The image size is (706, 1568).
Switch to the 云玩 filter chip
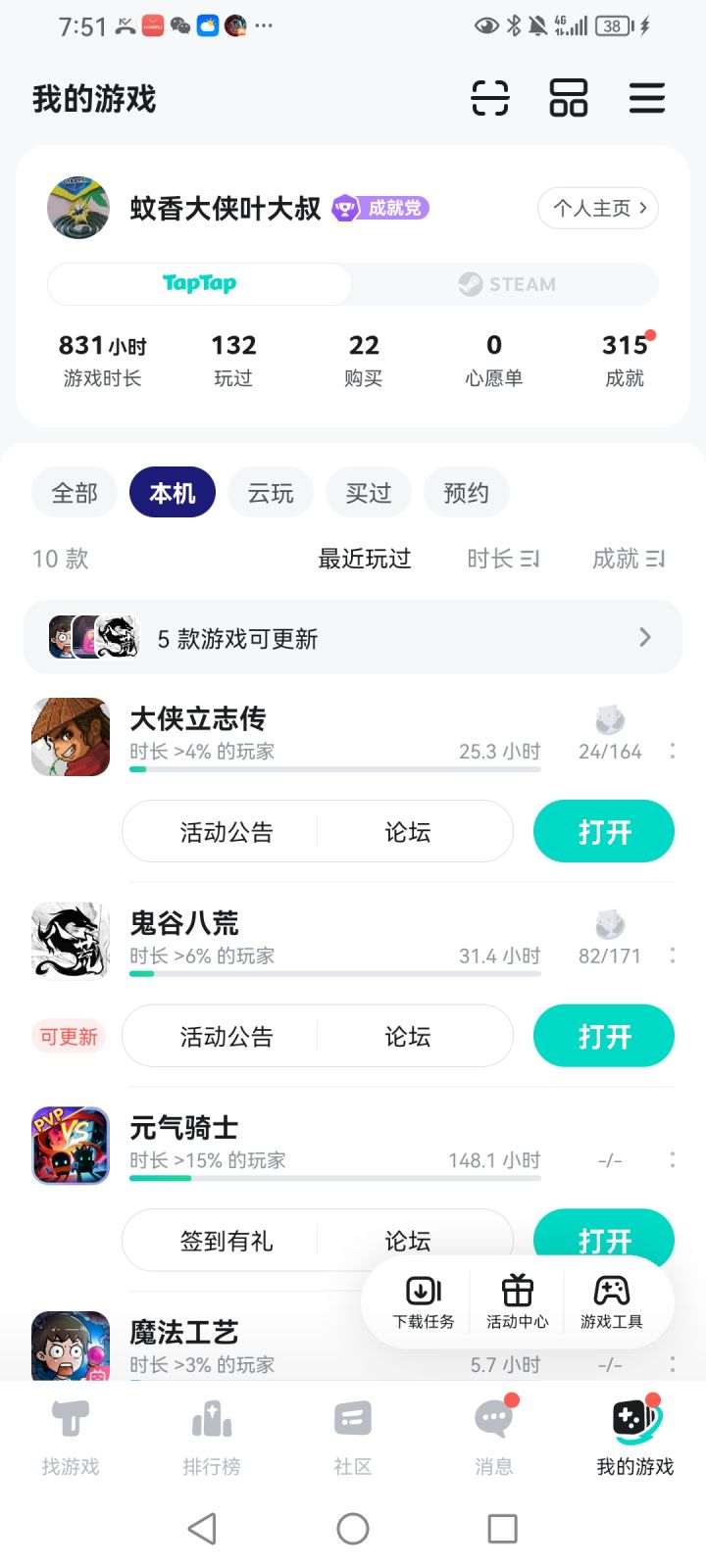[x=271, y=492]
